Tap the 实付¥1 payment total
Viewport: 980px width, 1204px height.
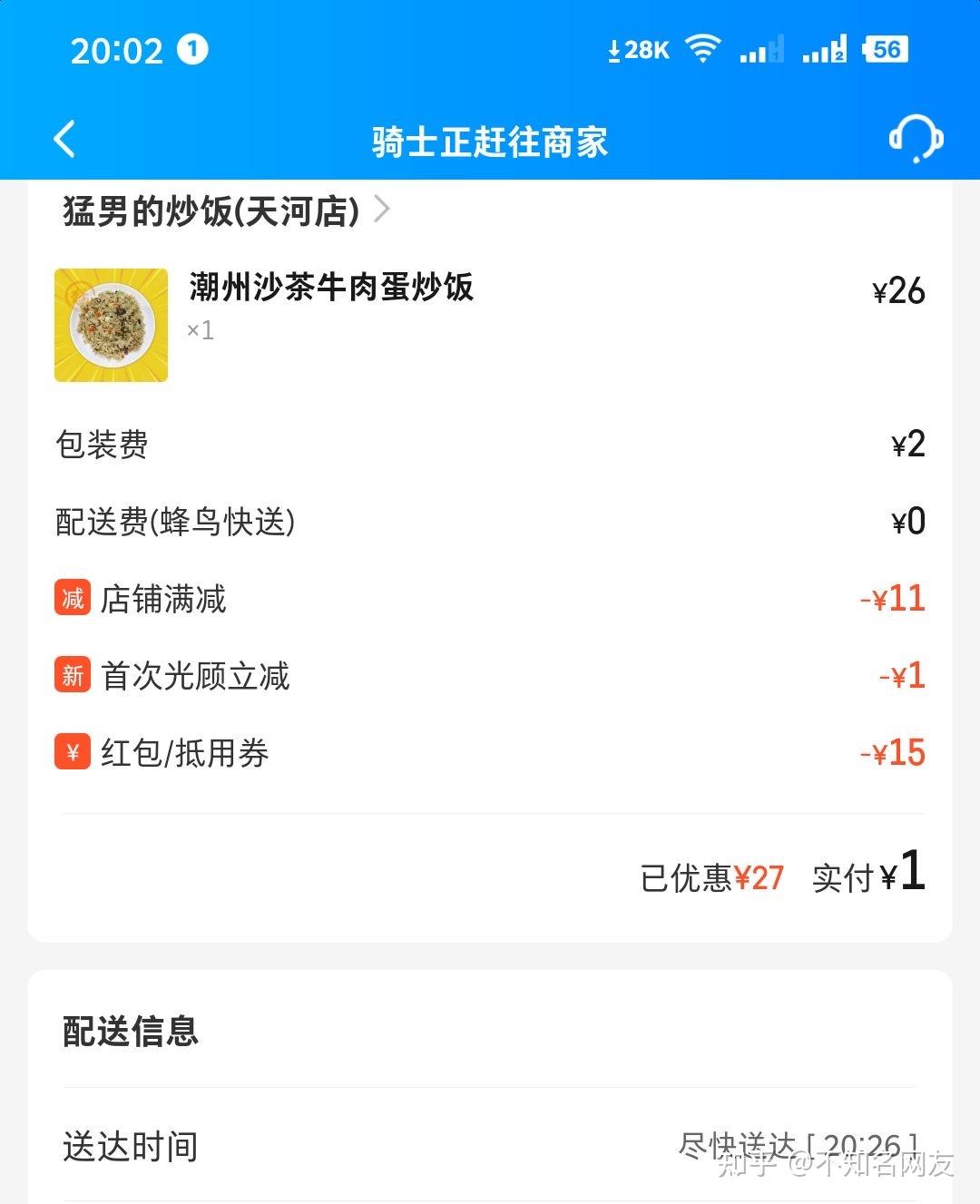coord(868,873)
